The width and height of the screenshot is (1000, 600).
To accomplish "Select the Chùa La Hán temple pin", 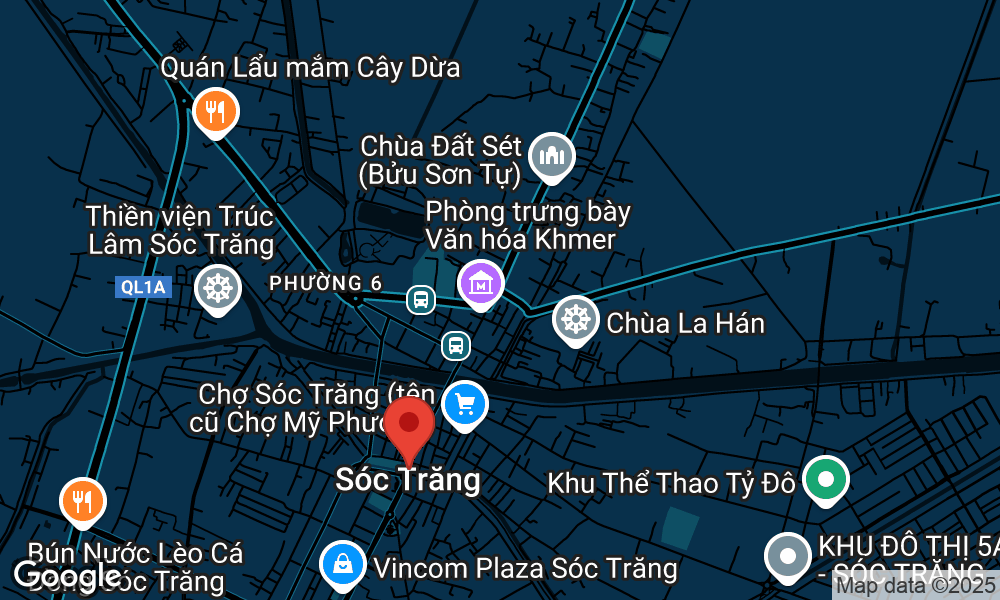I will coord(575,319).
